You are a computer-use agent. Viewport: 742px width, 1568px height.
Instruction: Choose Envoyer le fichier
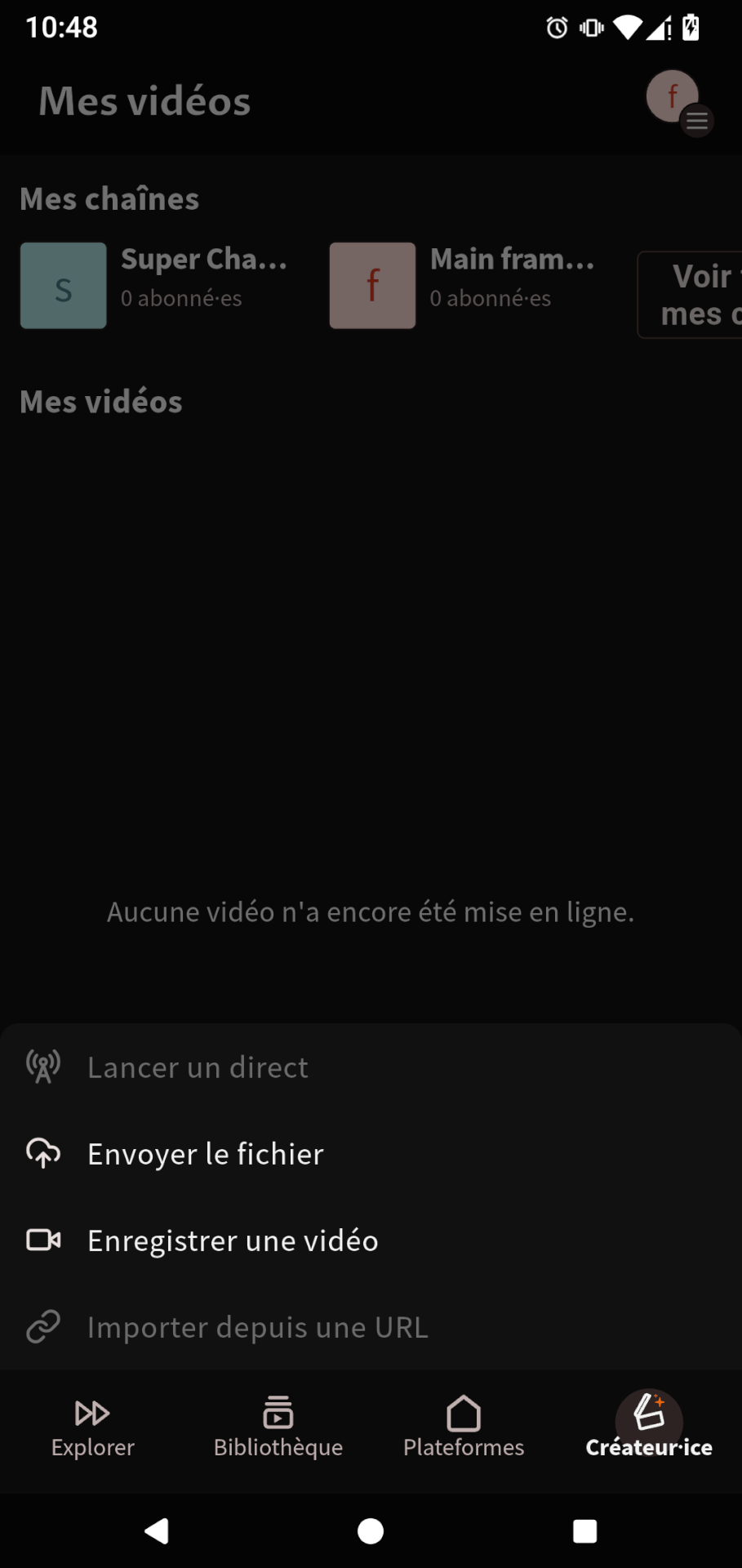(x=206, y=1154)
